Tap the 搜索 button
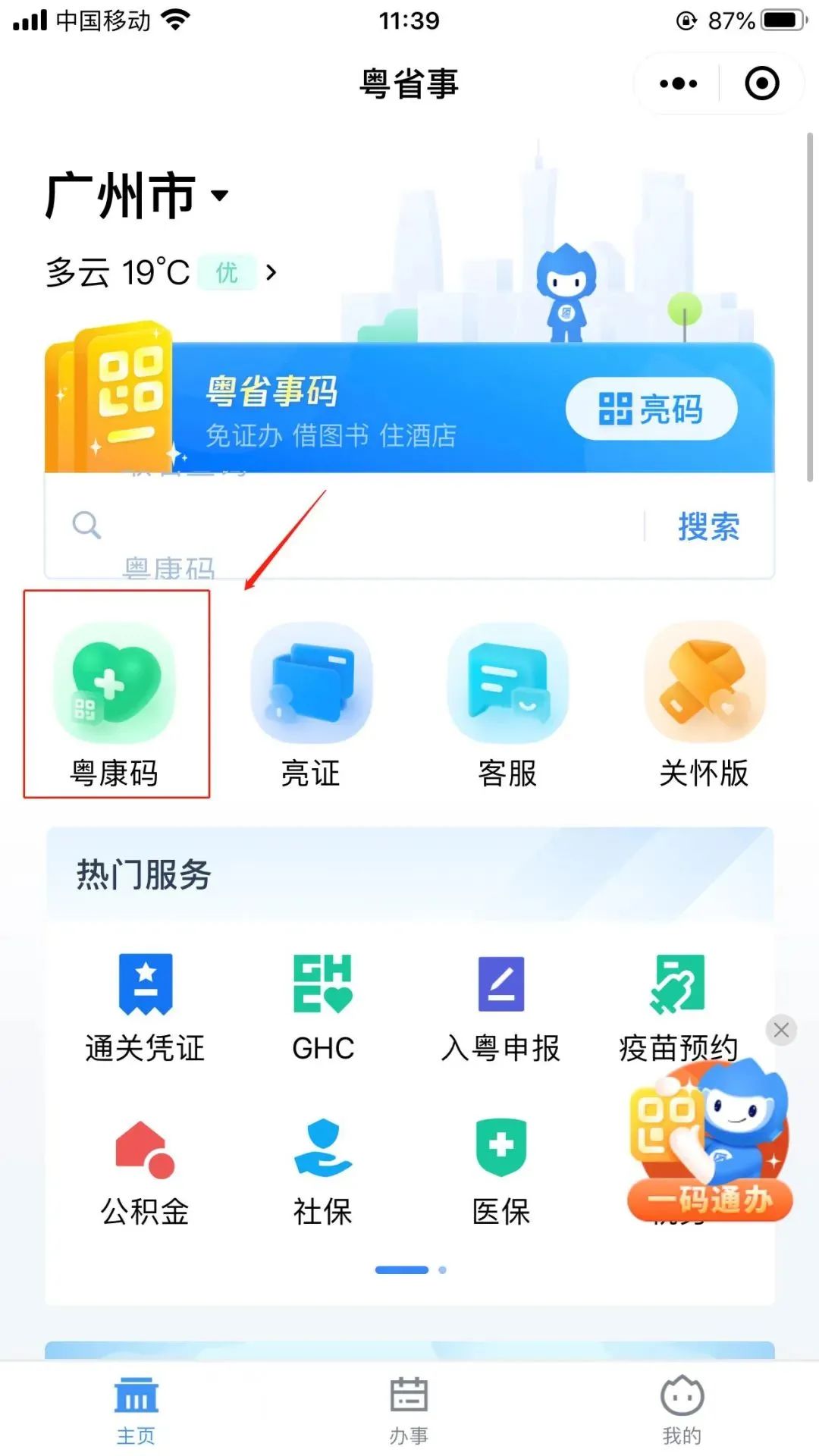The width and height of the screenshot is (819, 1456). pos(708,526)
